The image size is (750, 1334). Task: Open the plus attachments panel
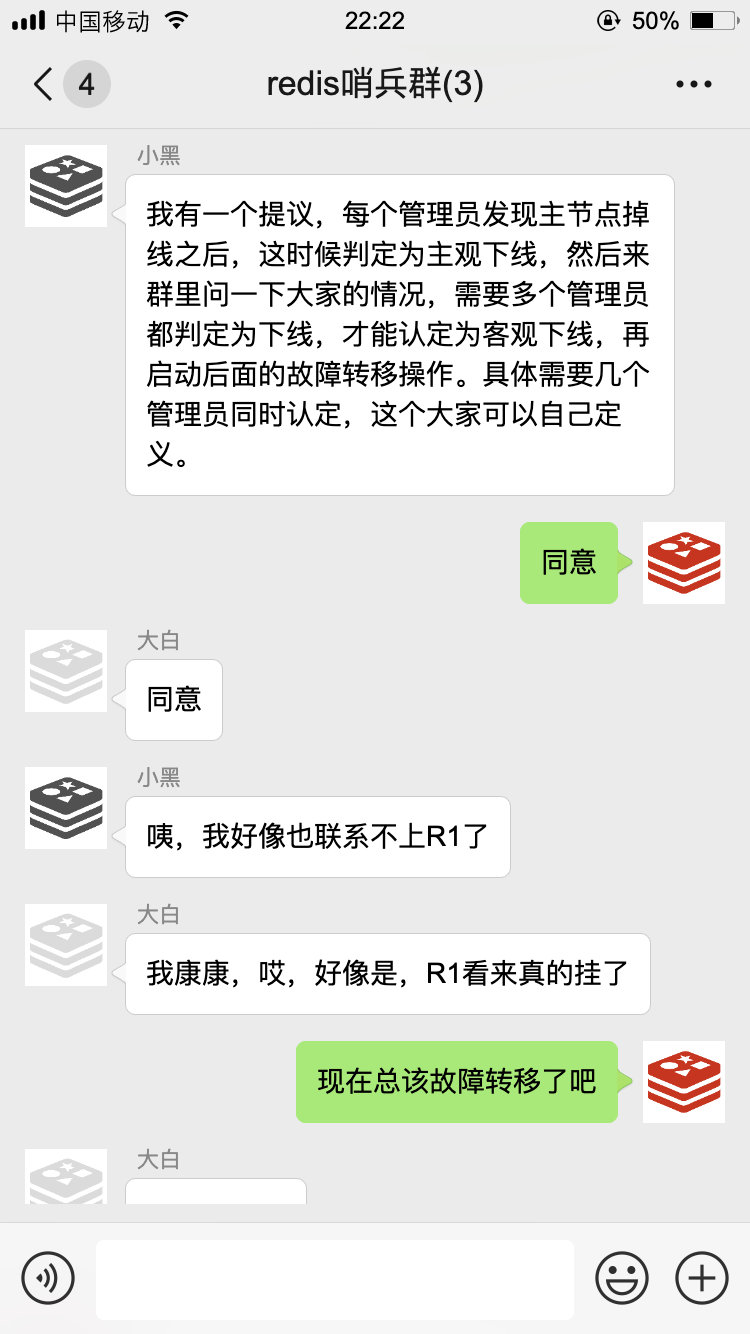[702, 1278]
